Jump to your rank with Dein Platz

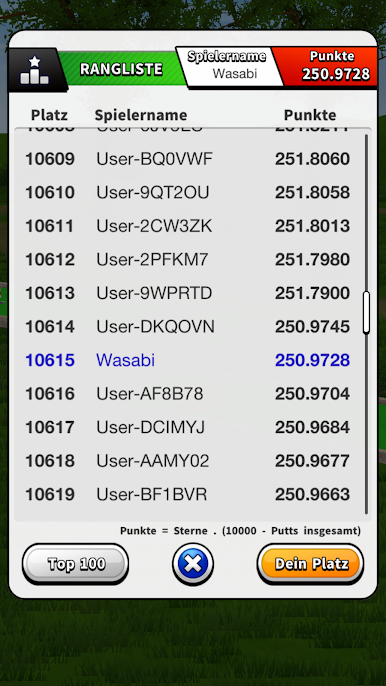coord(310,564)
